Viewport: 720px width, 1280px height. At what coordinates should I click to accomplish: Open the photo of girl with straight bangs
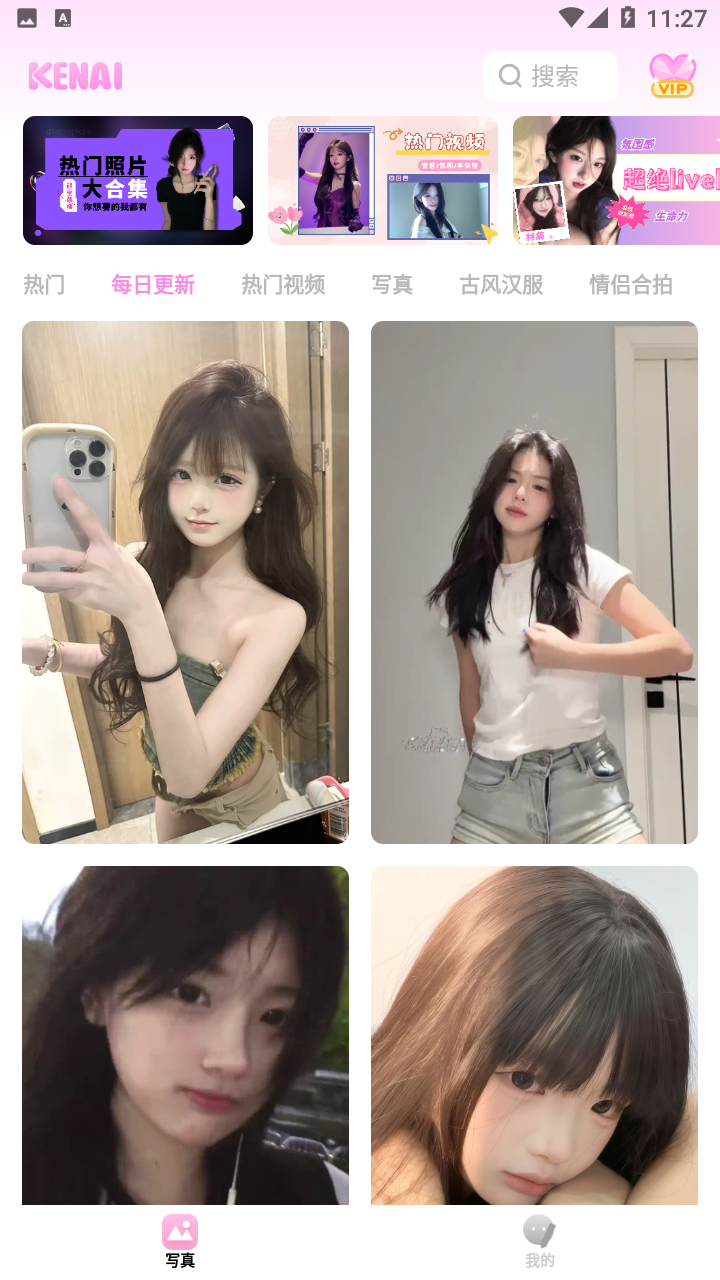pyautogui.click(x=534, y=1035)
